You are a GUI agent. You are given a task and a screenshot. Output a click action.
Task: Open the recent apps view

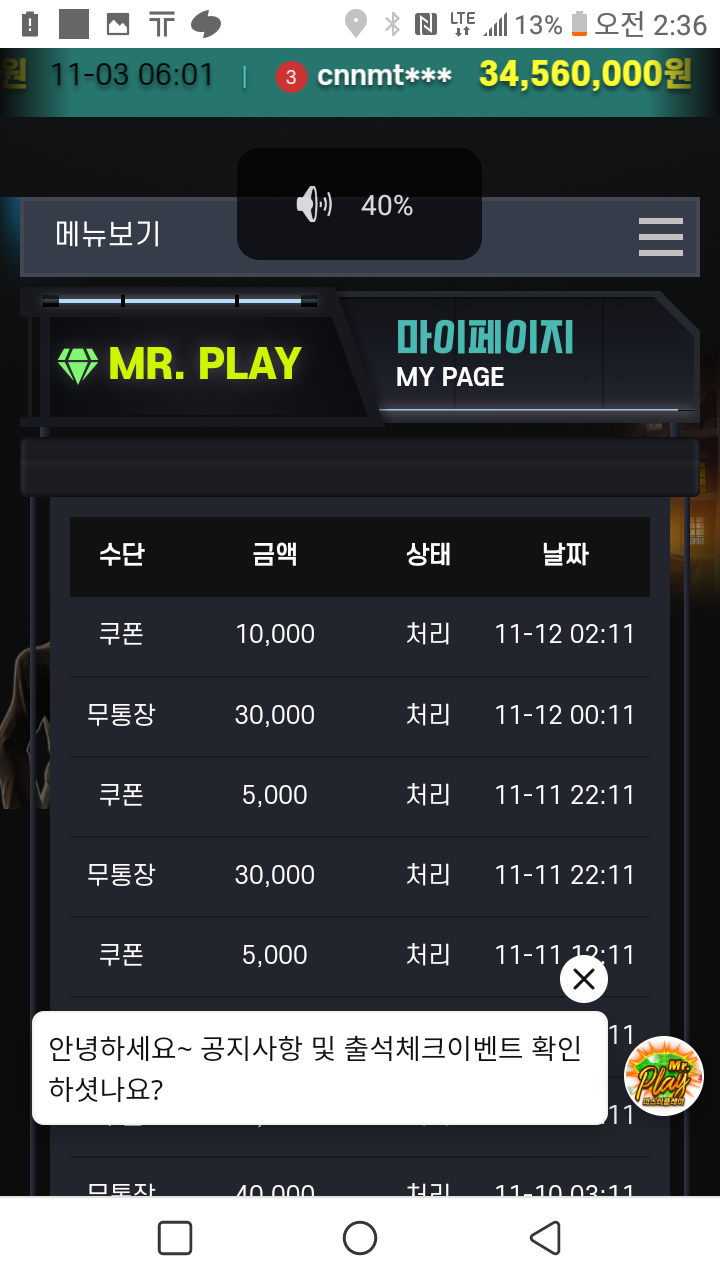point(175,1238)
